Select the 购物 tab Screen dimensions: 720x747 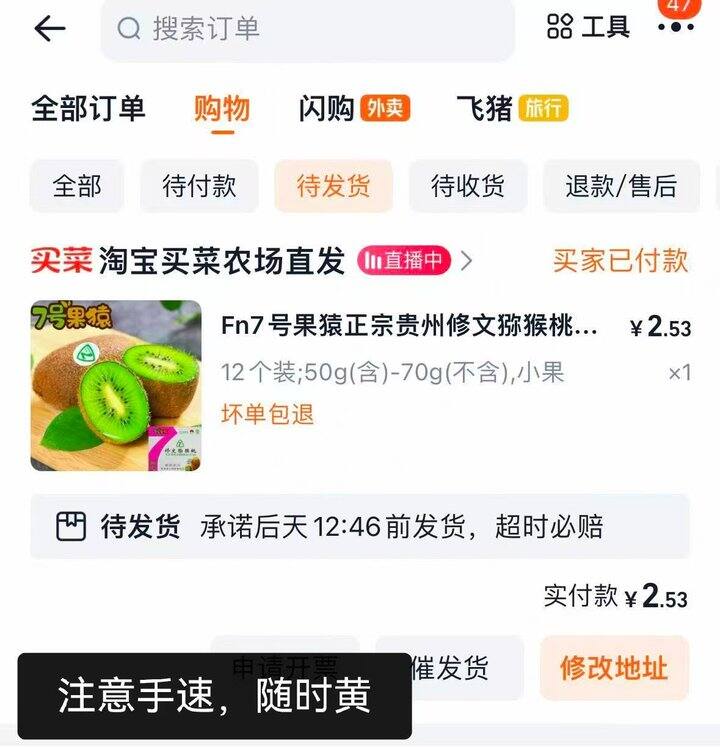[222, 109]
